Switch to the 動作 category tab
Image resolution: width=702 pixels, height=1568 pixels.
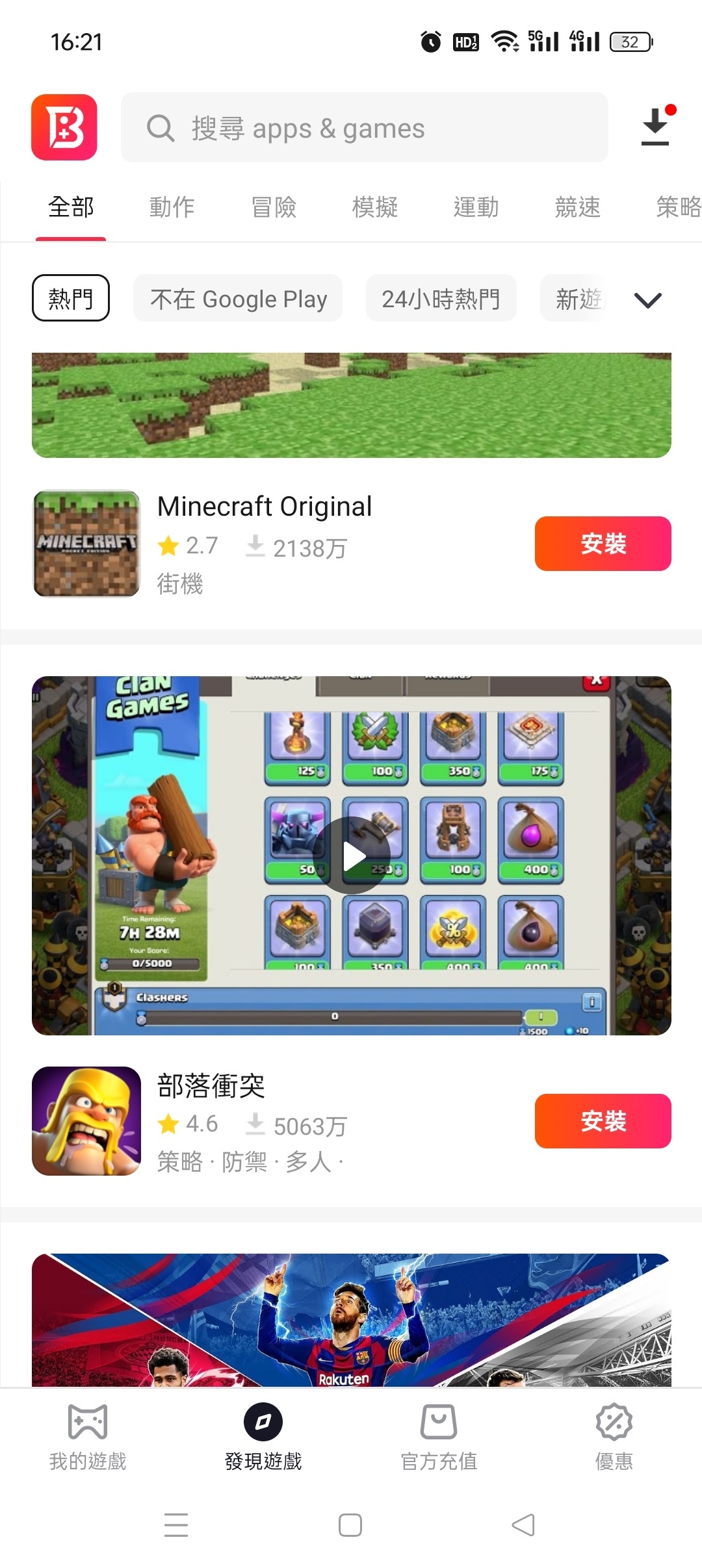pyautogui.click(x=172, y=207)
